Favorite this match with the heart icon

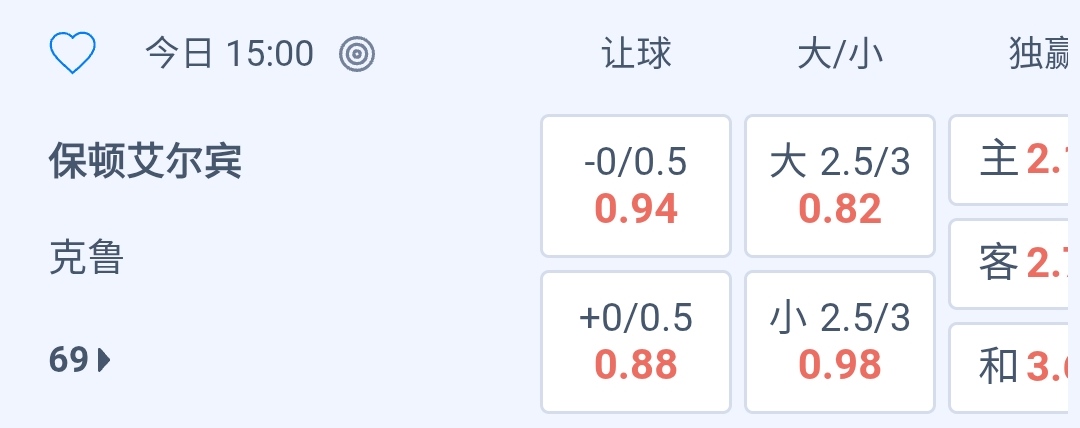point(73,53)
